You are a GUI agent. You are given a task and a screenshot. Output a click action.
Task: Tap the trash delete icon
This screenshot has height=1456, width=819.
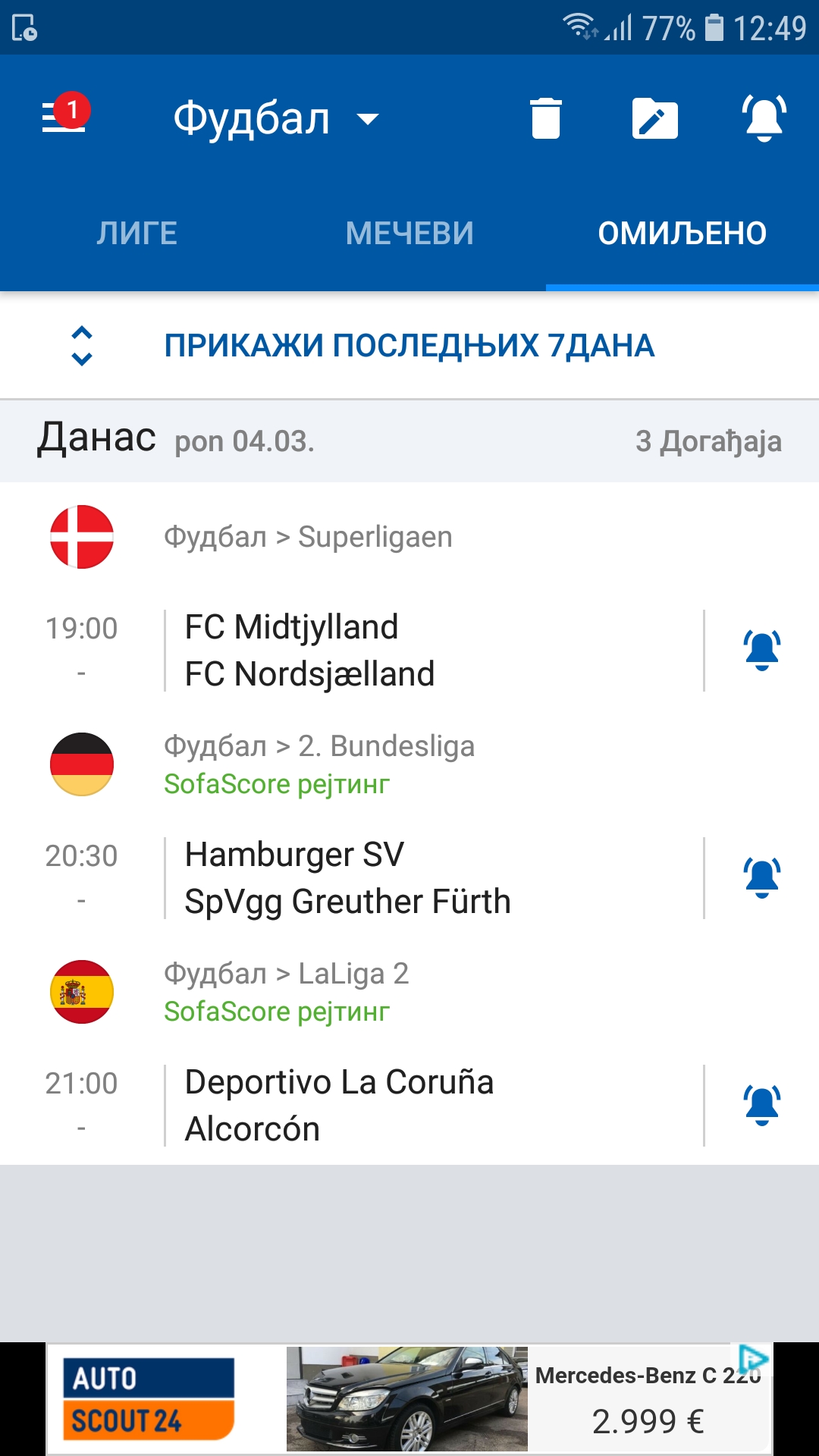click(546, 118)
